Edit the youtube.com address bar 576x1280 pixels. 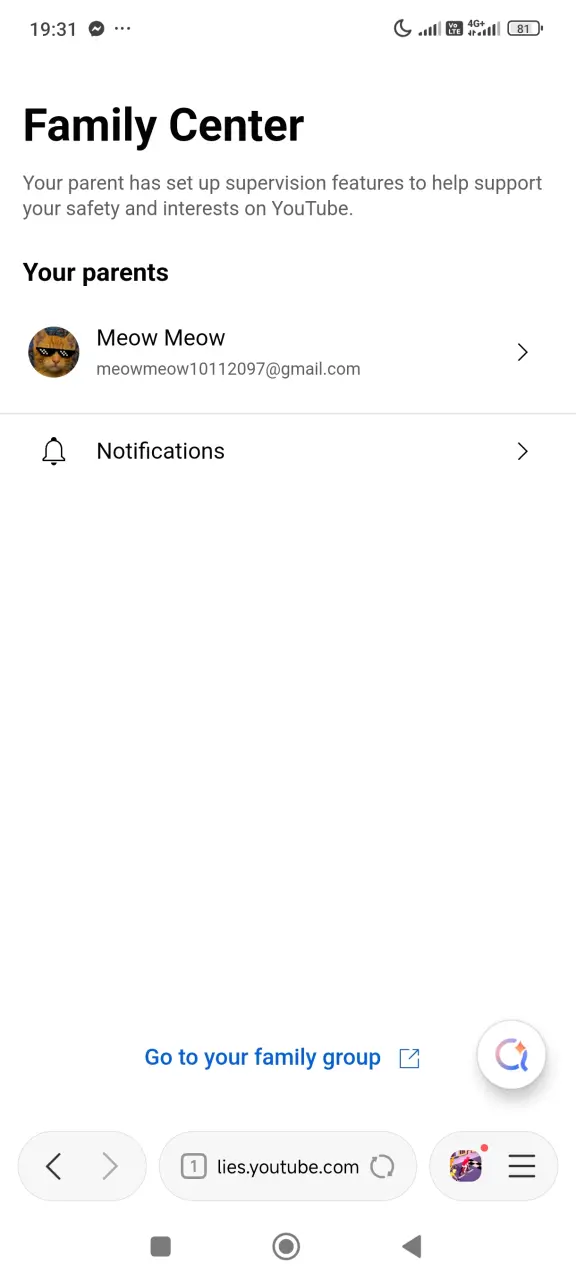(x=287, y=1167)
